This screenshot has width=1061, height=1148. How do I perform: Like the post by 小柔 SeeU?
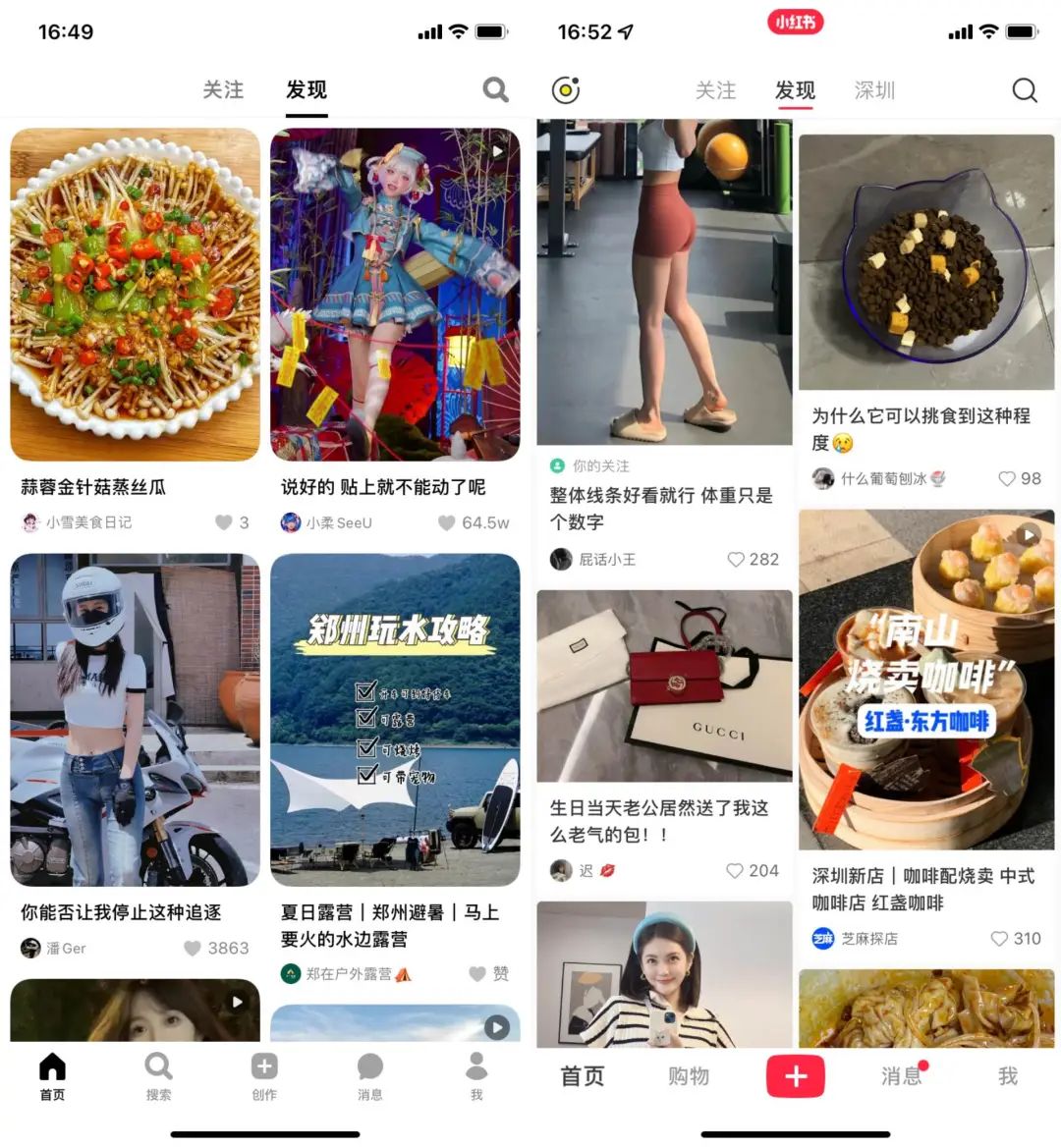tap(447, 522)
